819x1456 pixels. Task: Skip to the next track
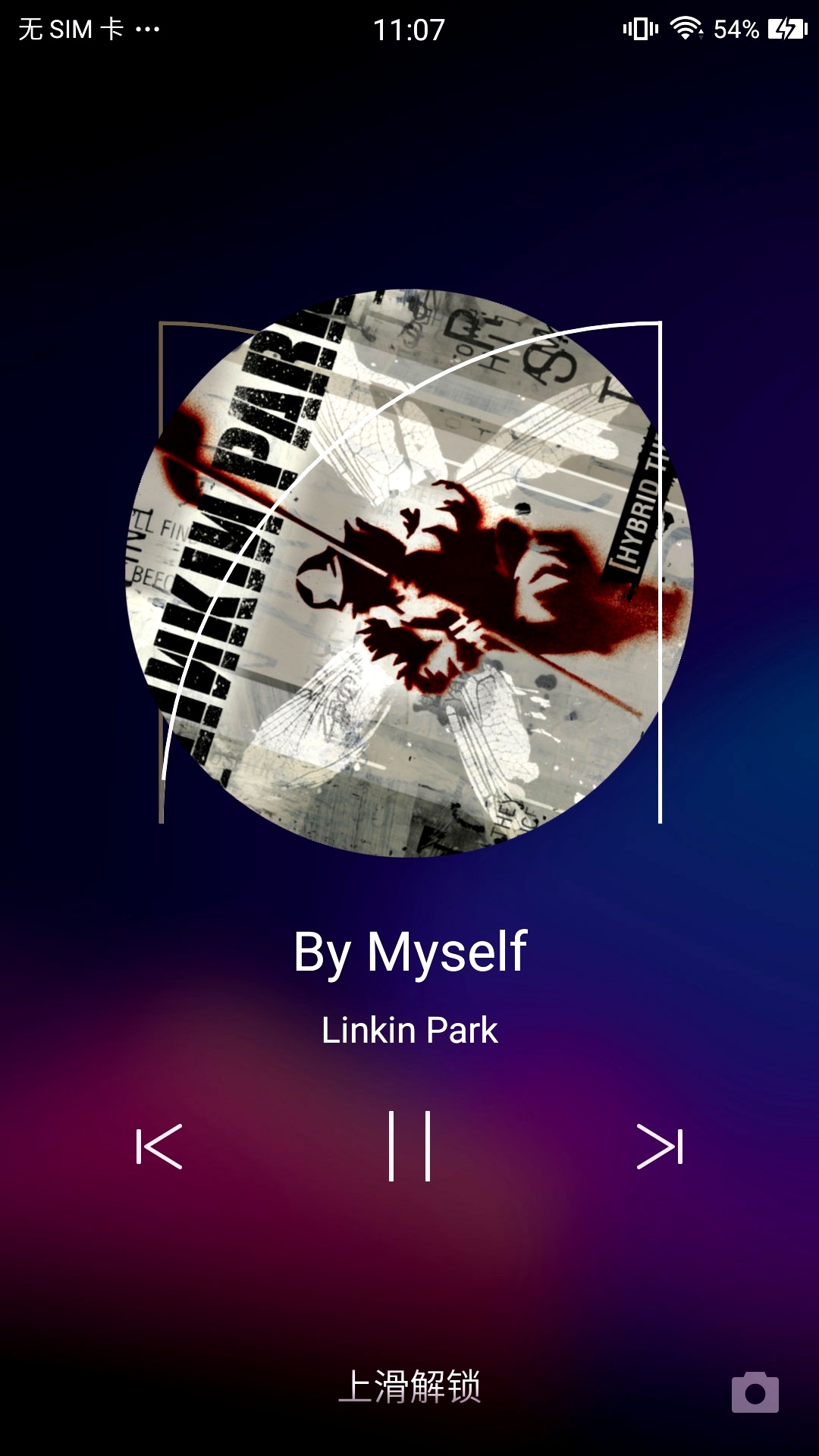[660, 1146]
